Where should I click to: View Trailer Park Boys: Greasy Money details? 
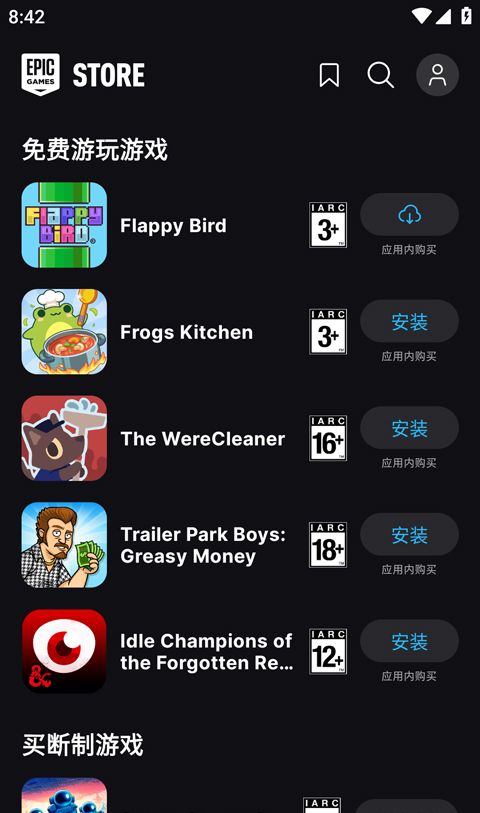[x=203, y=545]
